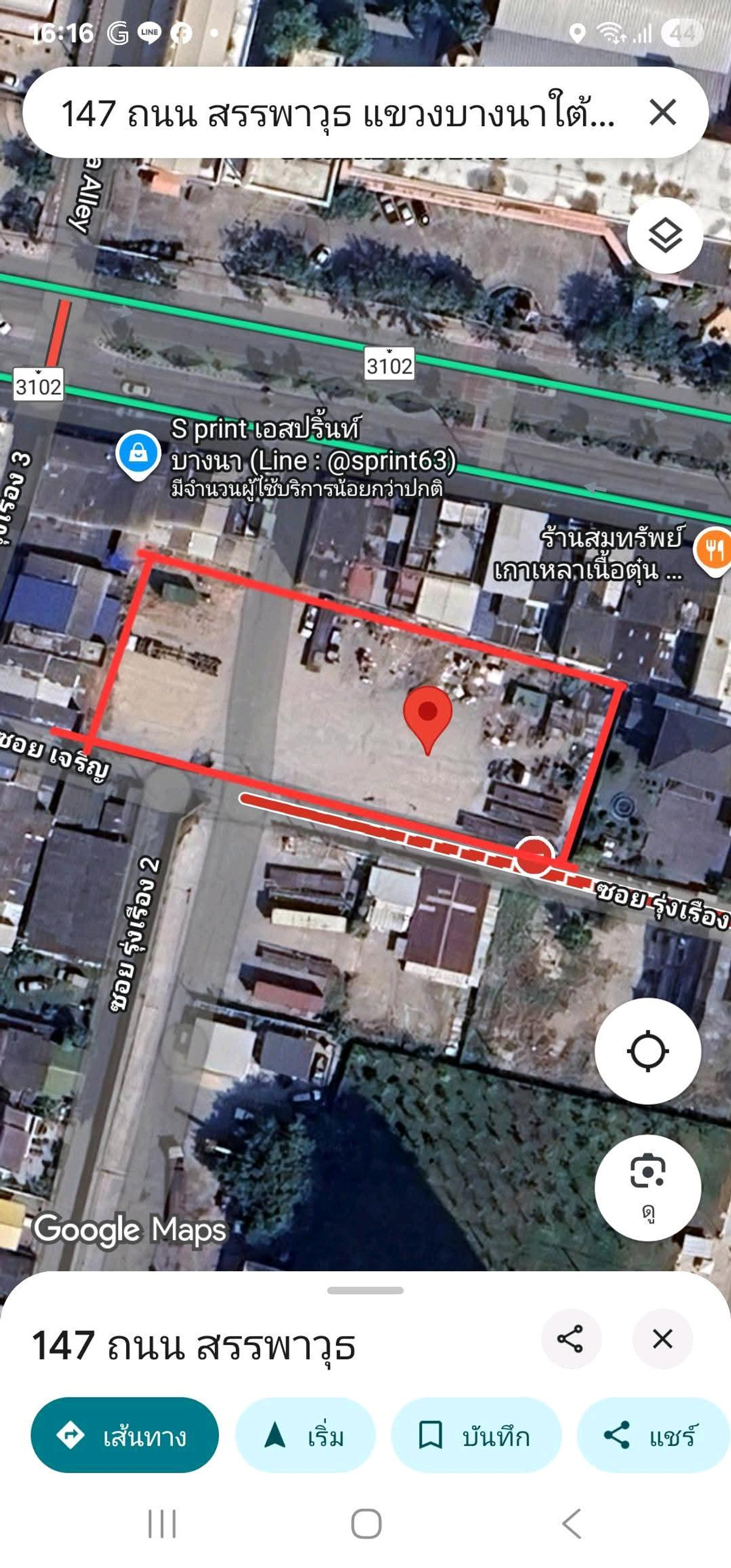Screen dimensions: 731x1568
Task: Go to the home screen via the home button
Action: (366, 1524)
